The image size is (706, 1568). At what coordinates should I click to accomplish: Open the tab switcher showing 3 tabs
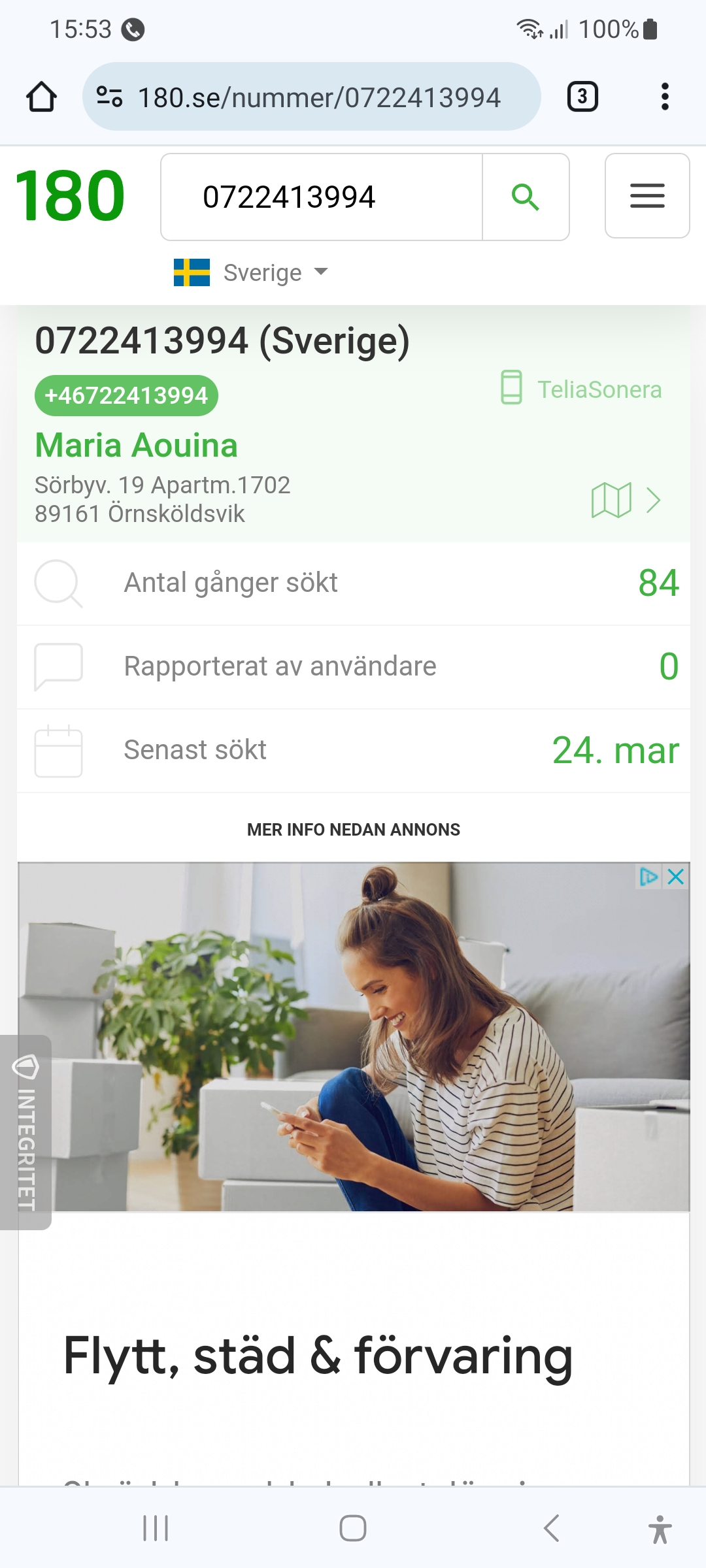click(x=582, y=97)
